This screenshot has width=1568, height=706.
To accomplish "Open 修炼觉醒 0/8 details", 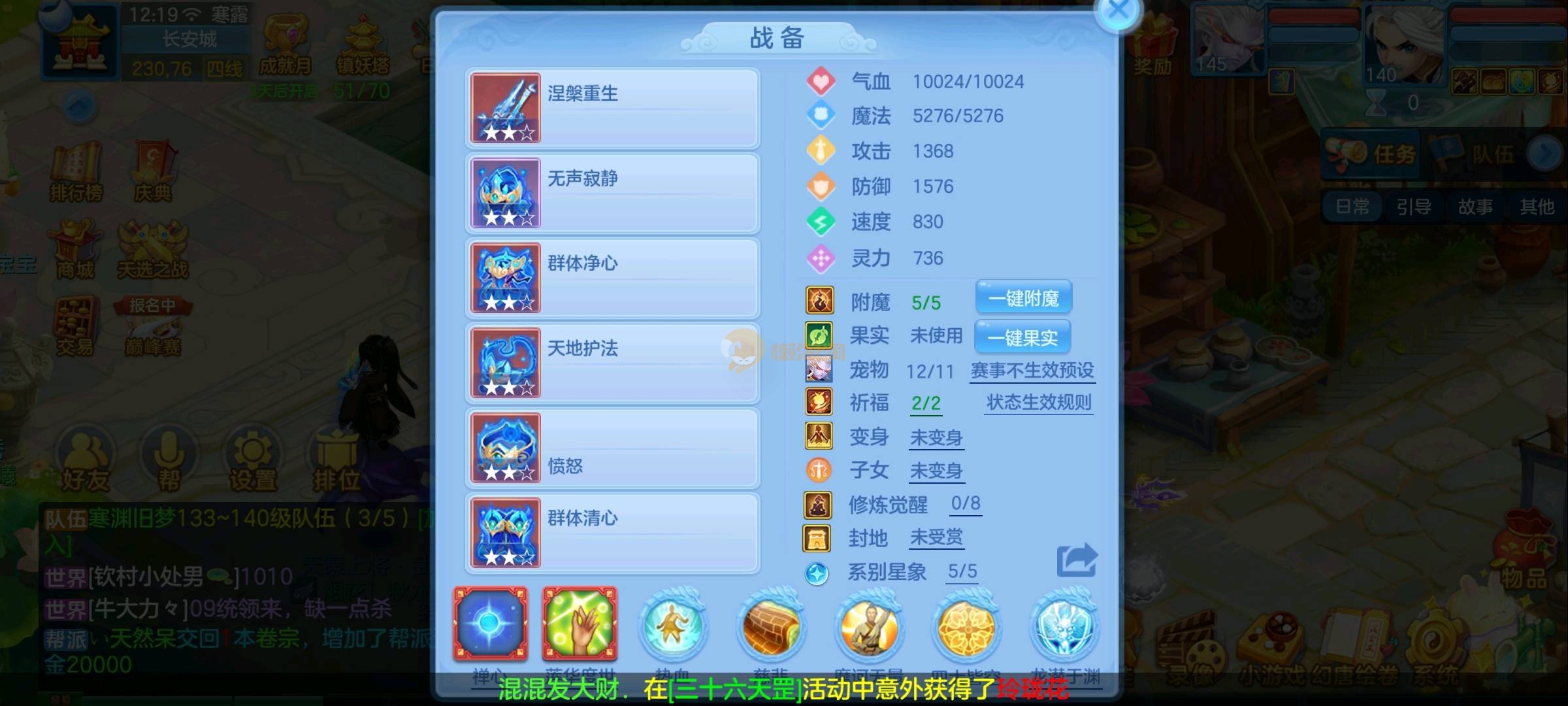I will (966, 504).
